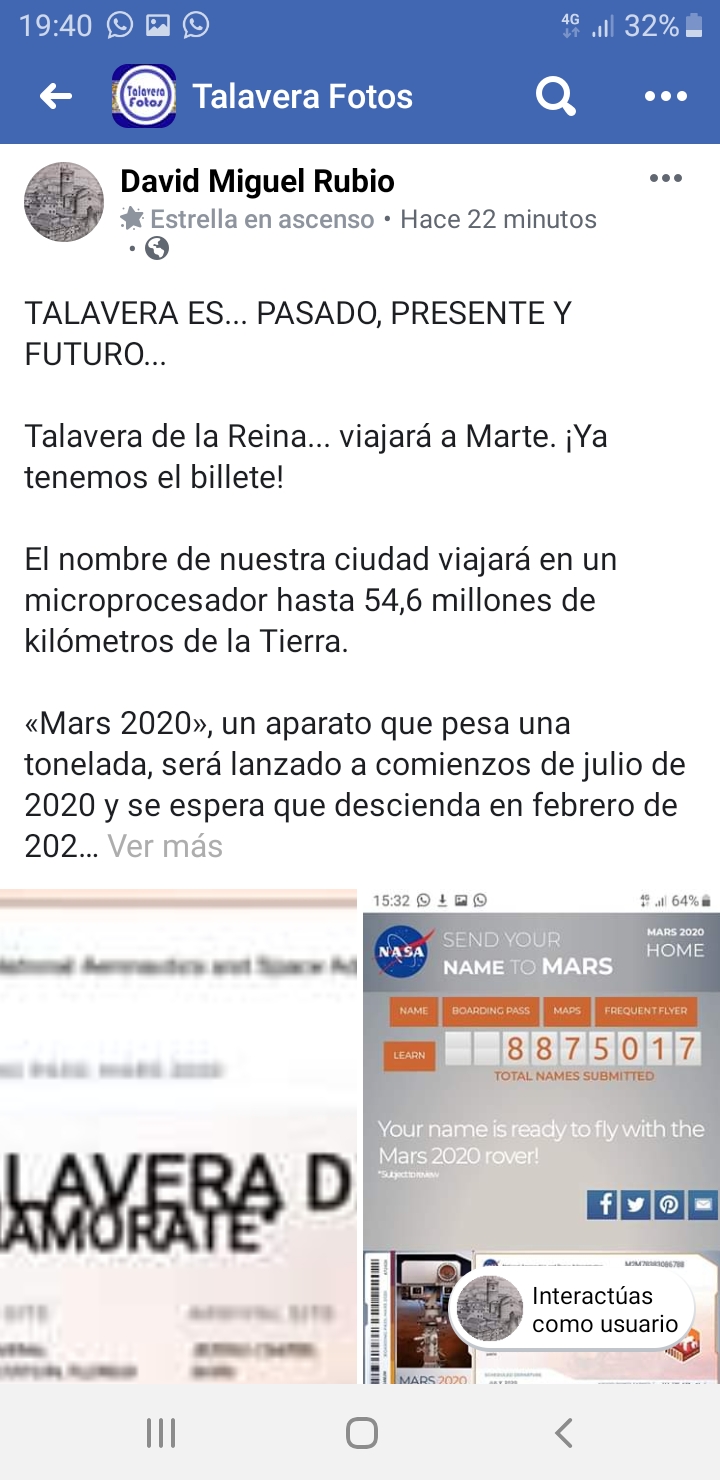Screen dimensions: 720x1480
Task: Go back using the header arrow
Action: pyautogui.click(x=56, y=96)
